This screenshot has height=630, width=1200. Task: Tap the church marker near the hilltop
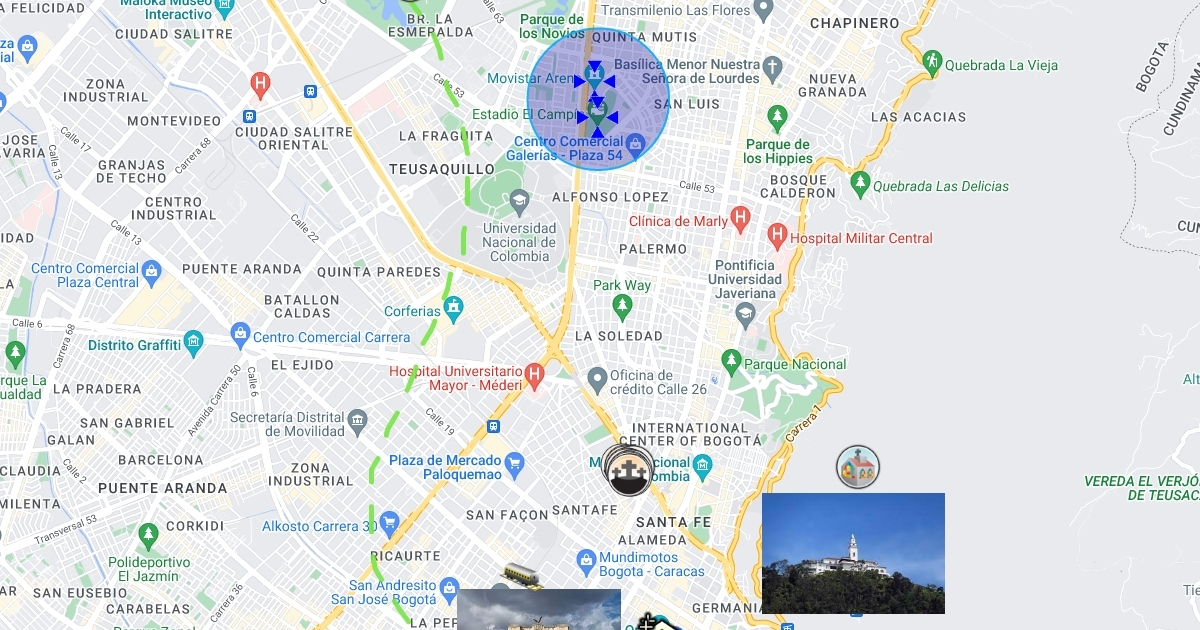coord(857,467)
